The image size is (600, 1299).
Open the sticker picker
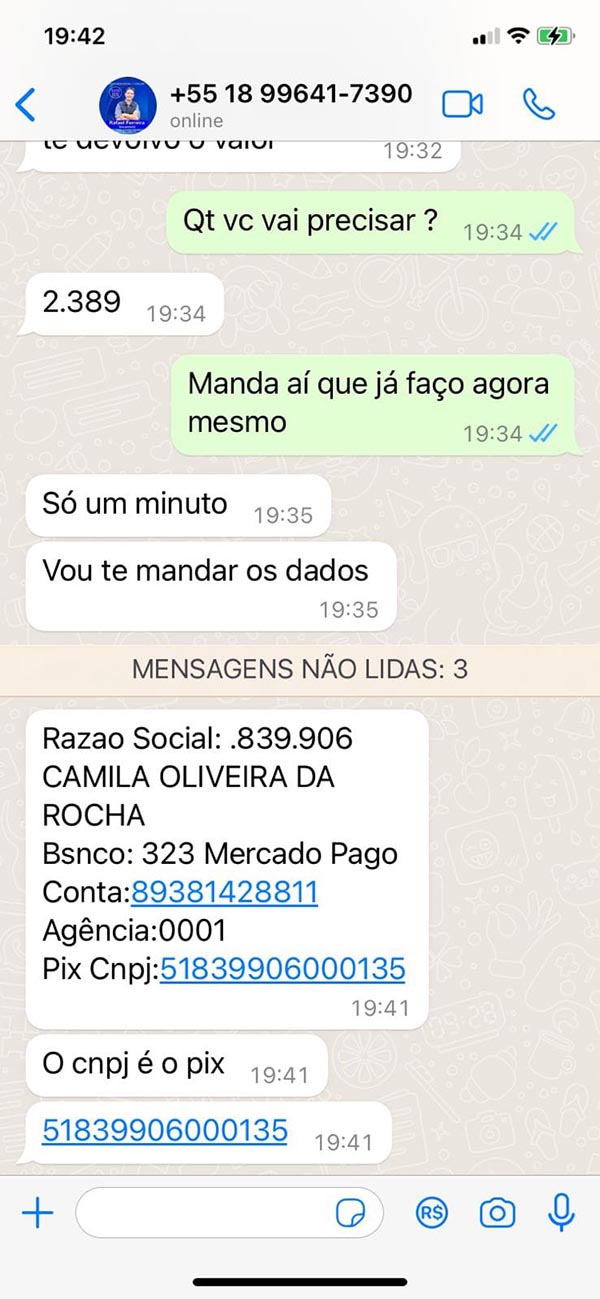350,1213
